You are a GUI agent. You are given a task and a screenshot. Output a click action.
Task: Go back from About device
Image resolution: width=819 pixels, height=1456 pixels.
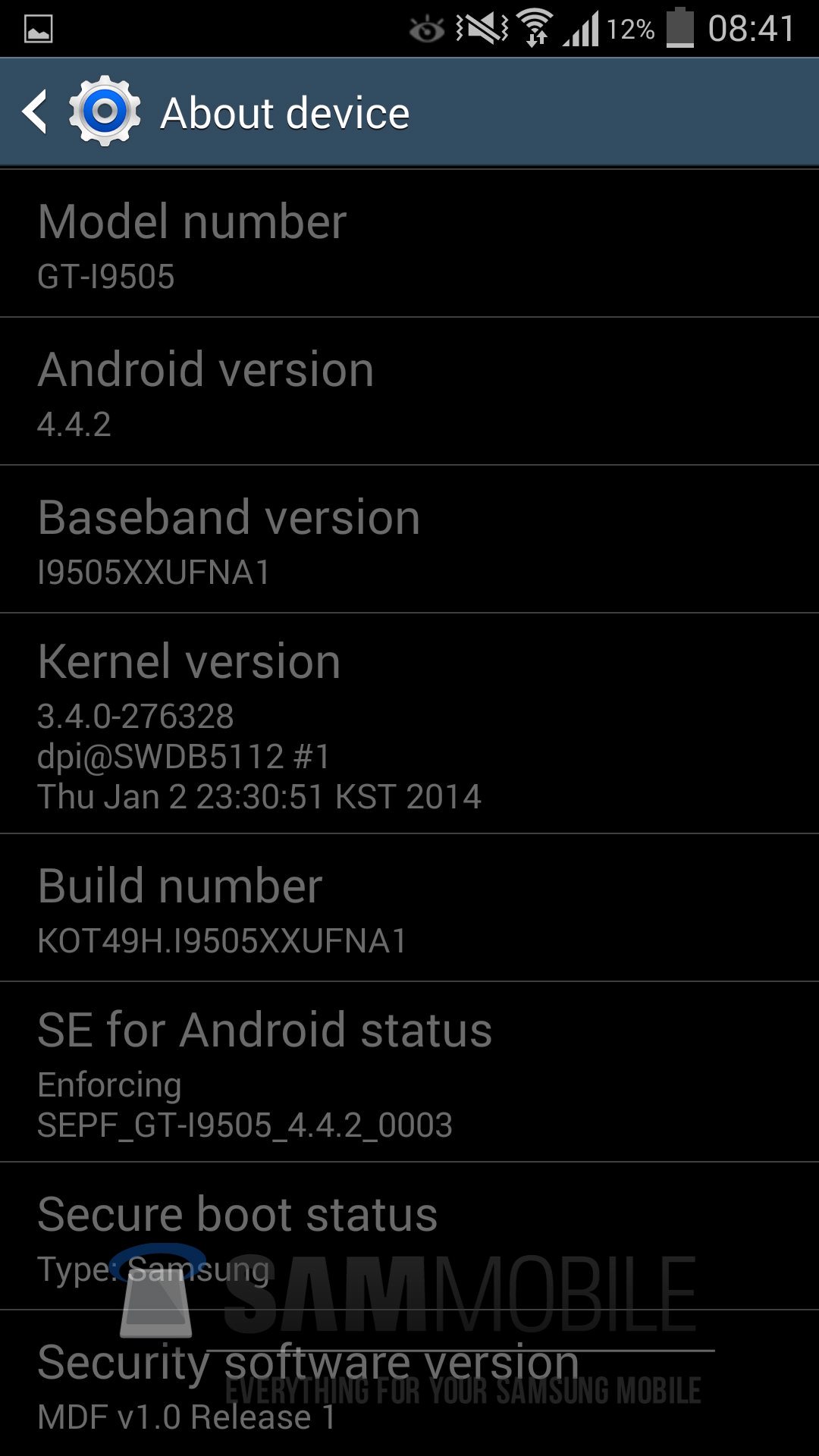coord(35,112)
